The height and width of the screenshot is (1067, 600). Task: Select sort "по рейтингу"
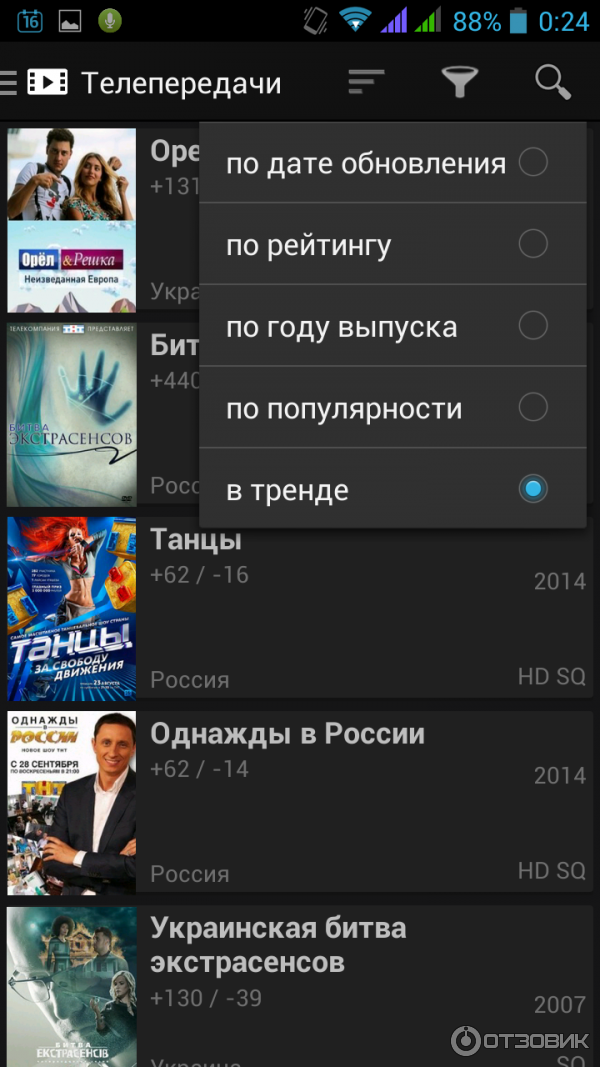(392, 245)
